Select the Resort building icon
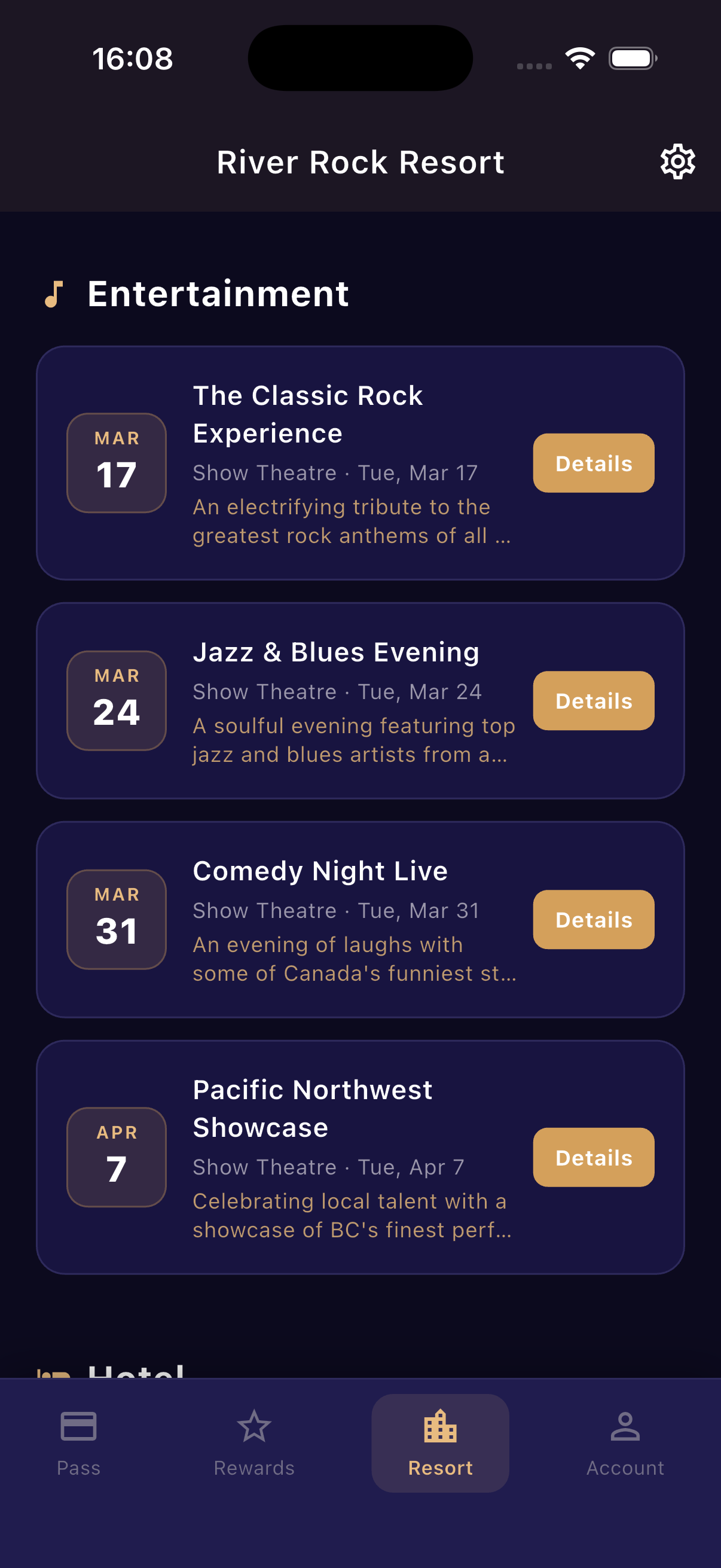 [x=439, y=1426]
